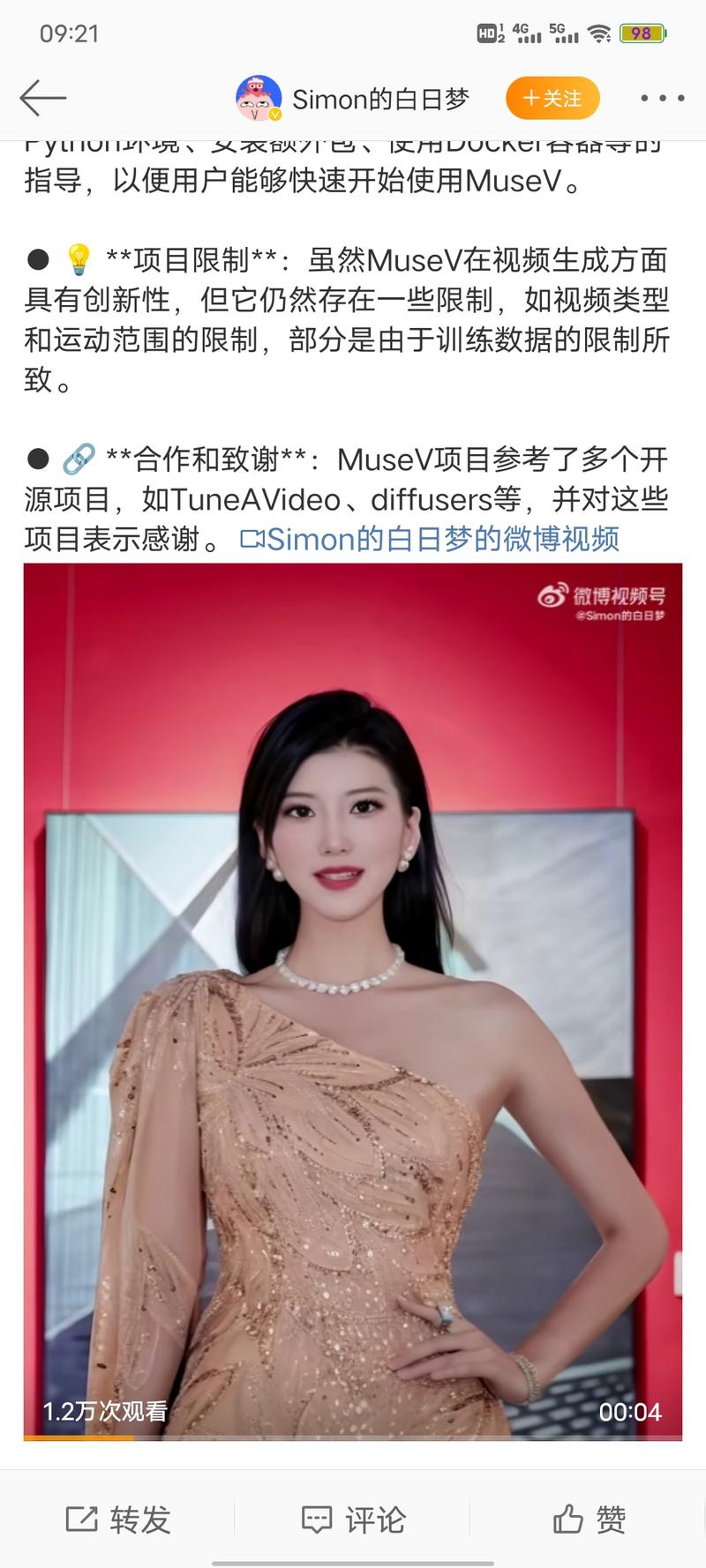Open the three-dot overflow menu
706x1568 pixels.
coord(662,98)
